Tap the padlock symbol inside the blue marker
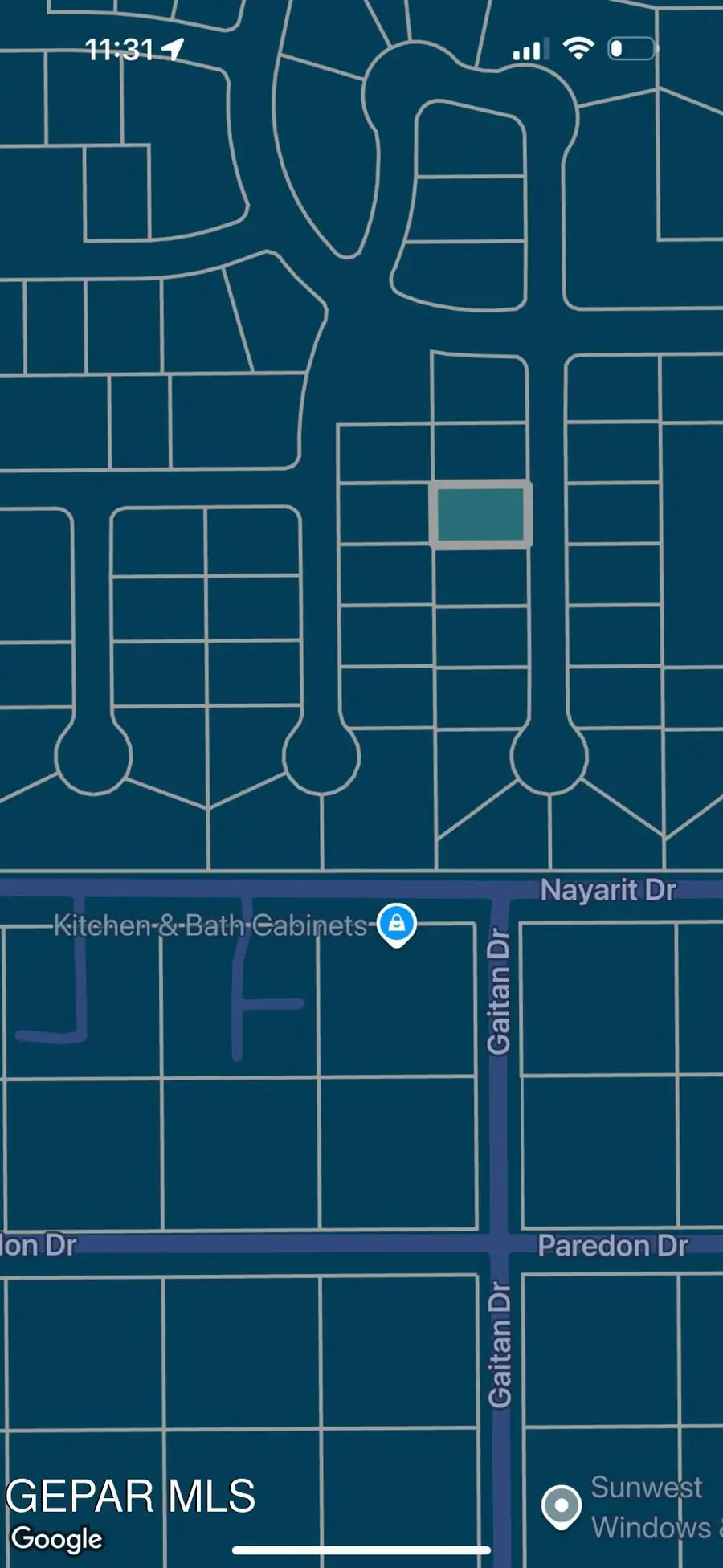 point(396,923)
